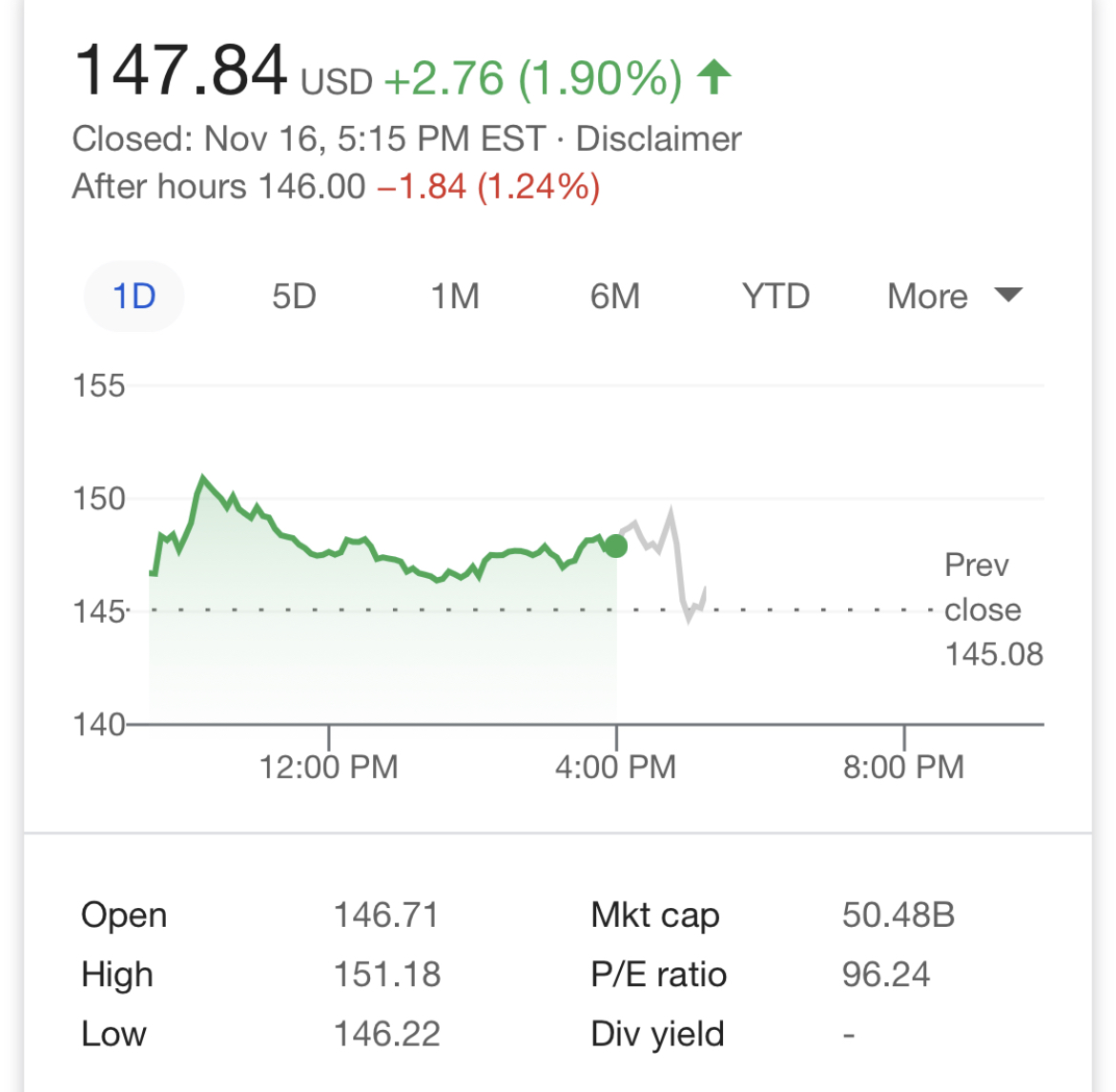Select the 1D time range
Image resolution: width=1116 pixels, height=1092 pixels.
point(134,297)
